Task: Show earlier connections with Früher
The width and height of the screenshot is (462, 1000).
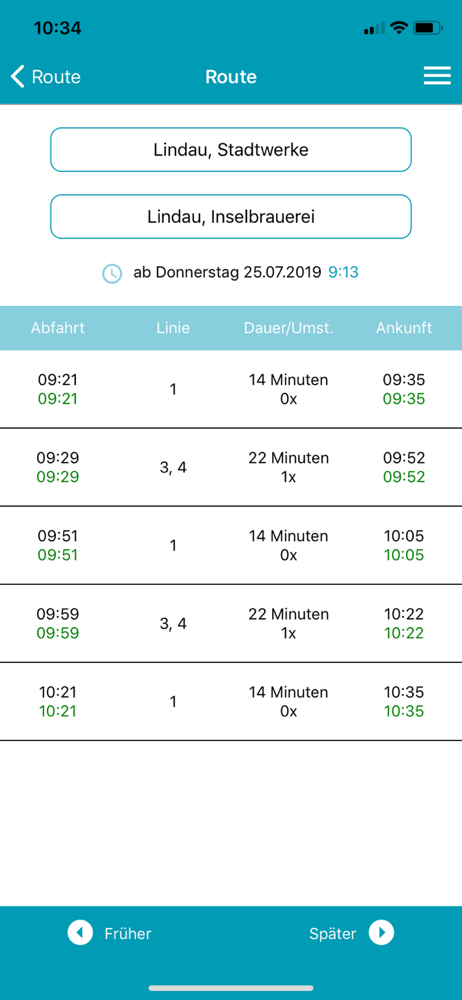Action: click(109, 934)
